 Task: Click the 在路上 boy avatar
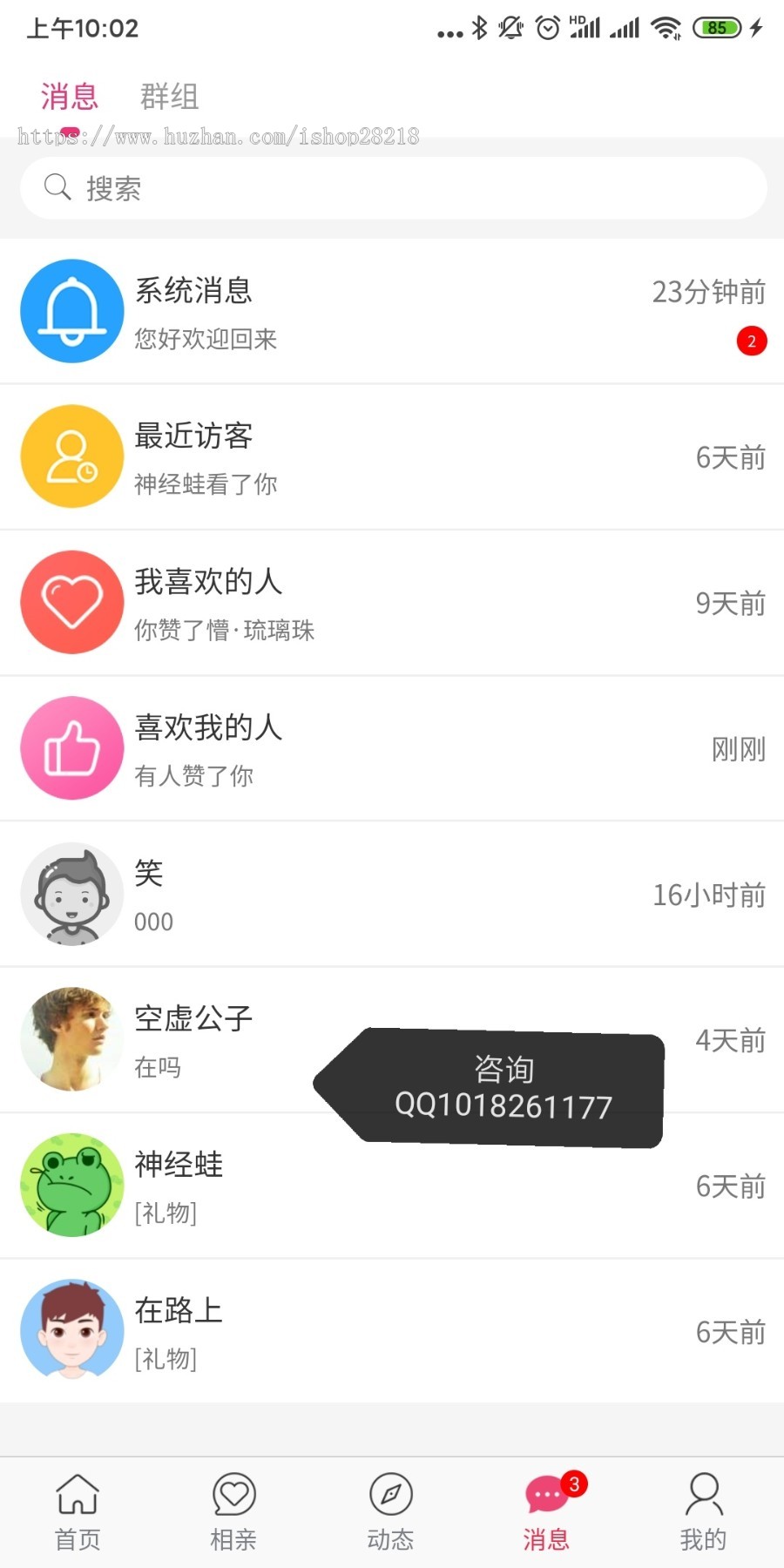[x=72, y=1330]
